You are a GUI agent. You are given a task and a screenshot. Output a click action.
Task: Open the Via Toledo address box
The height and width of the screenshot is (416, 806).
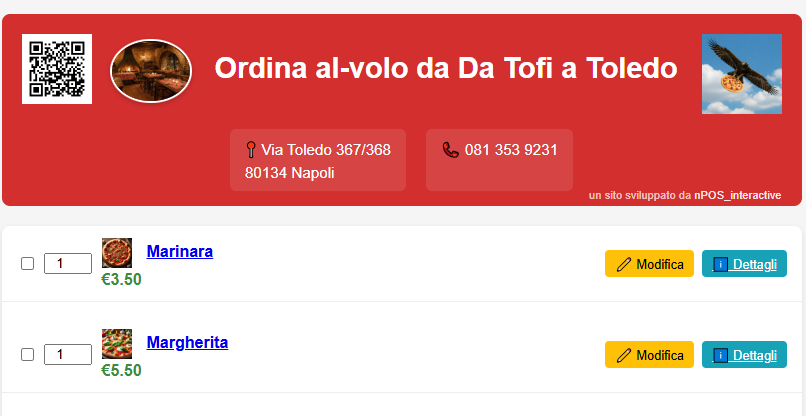click(x=317, y=160)
